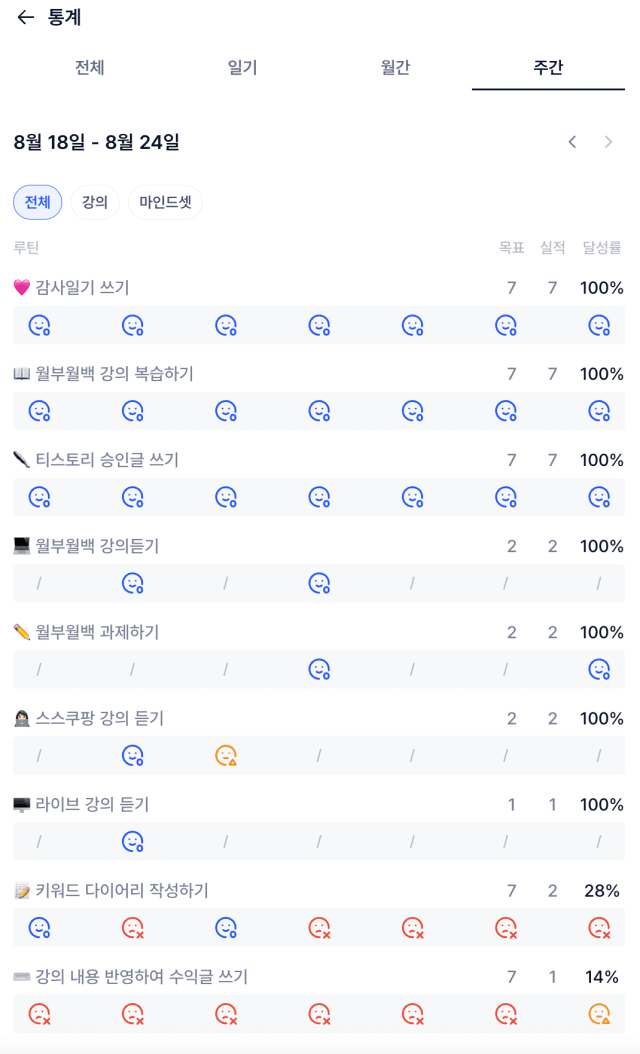Screen dimensions: 640x1054
Task: Open the 감사일기 쓰기 routine
Action: (82, 288)
